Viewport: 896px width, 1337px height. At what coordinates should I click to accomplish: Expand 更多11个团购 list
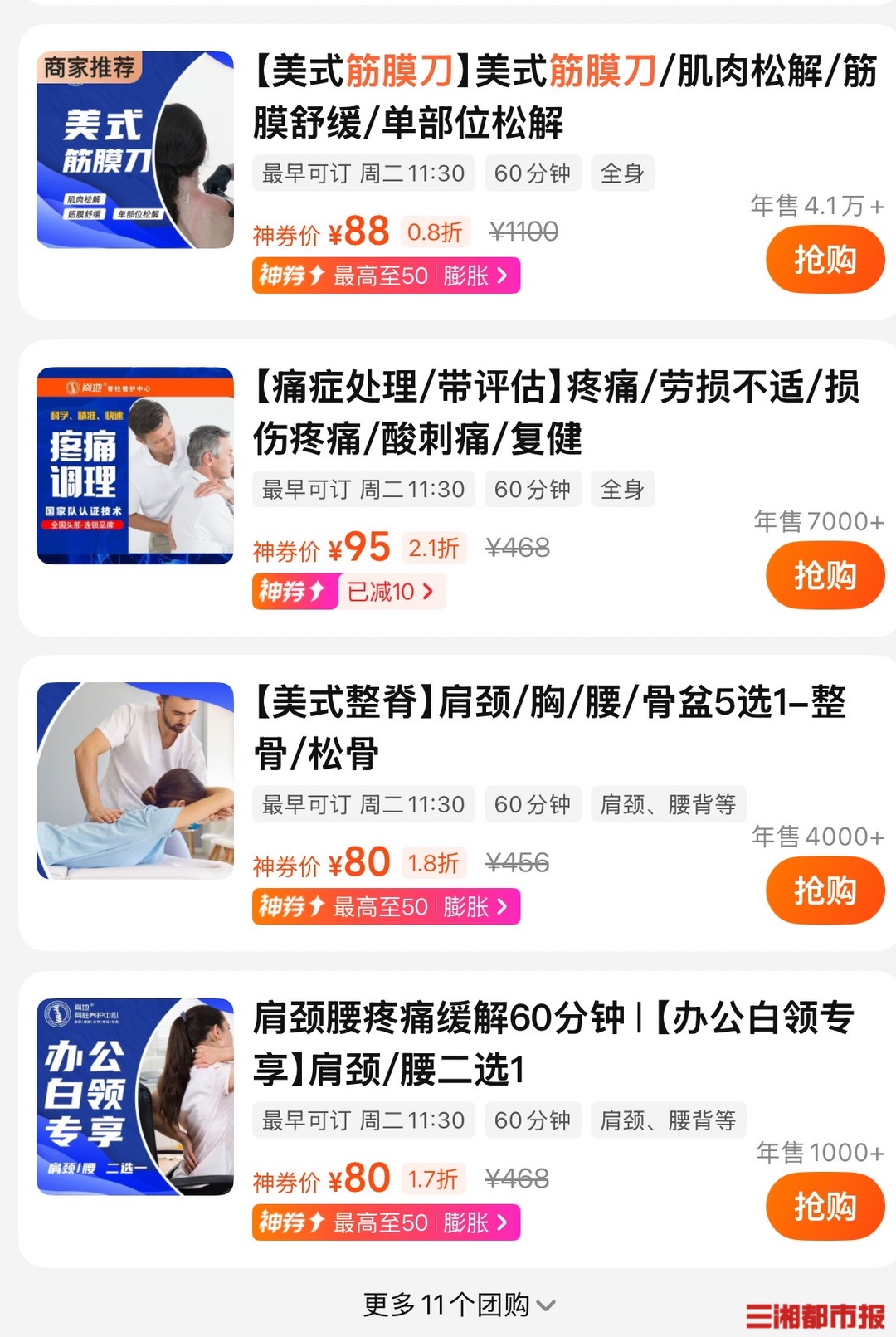pos(459,1305)
